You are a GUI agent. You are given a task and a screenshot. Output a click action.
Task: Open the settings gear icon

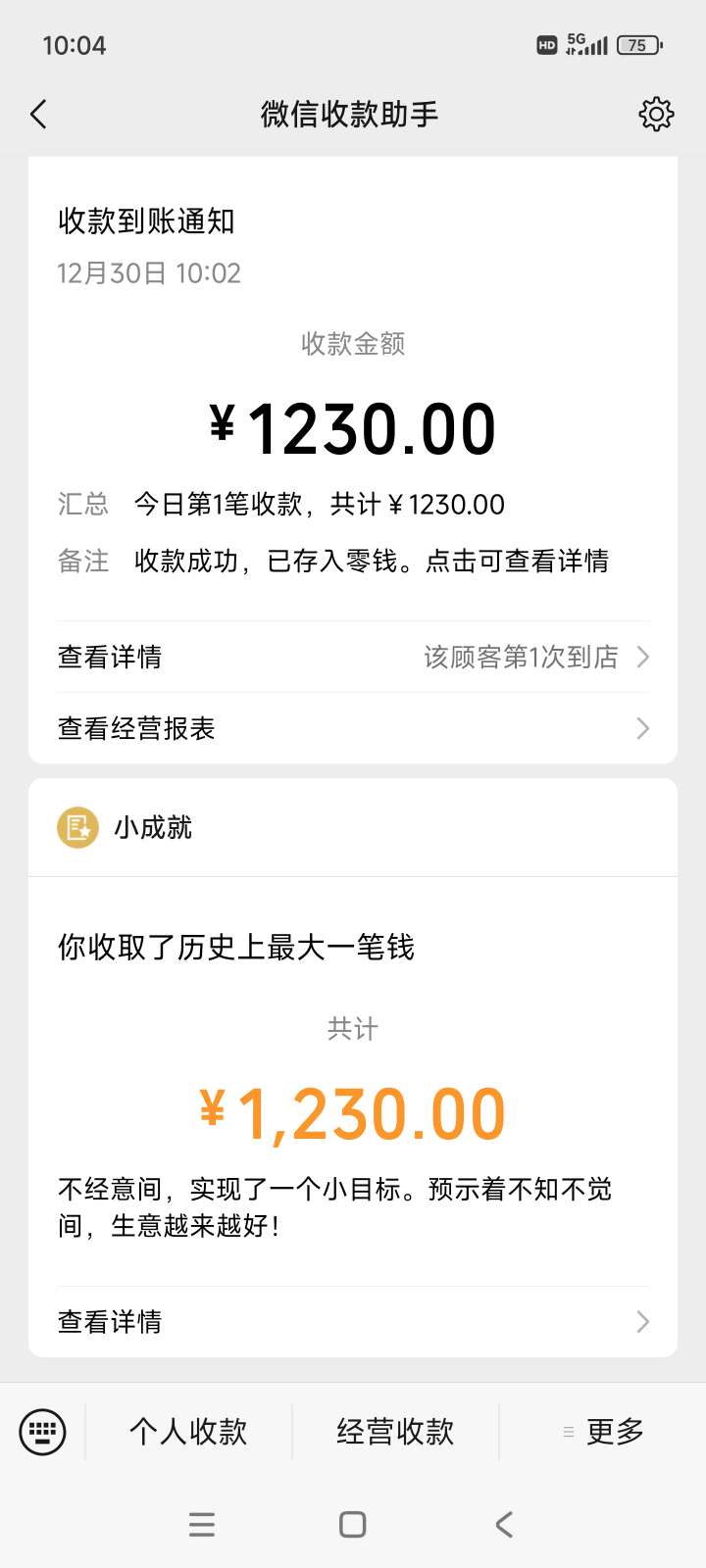click(656, 115)
